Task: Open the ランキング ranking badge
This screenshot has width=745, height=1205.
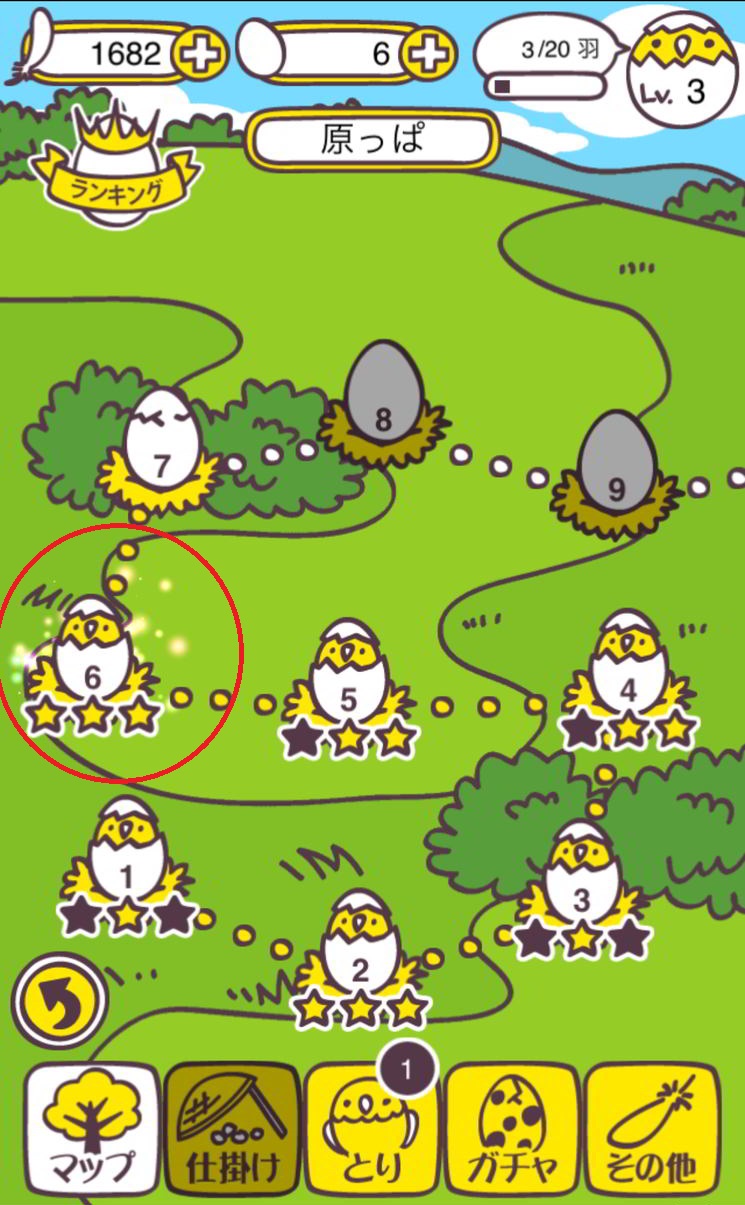Action: click(x=116, y=172)
